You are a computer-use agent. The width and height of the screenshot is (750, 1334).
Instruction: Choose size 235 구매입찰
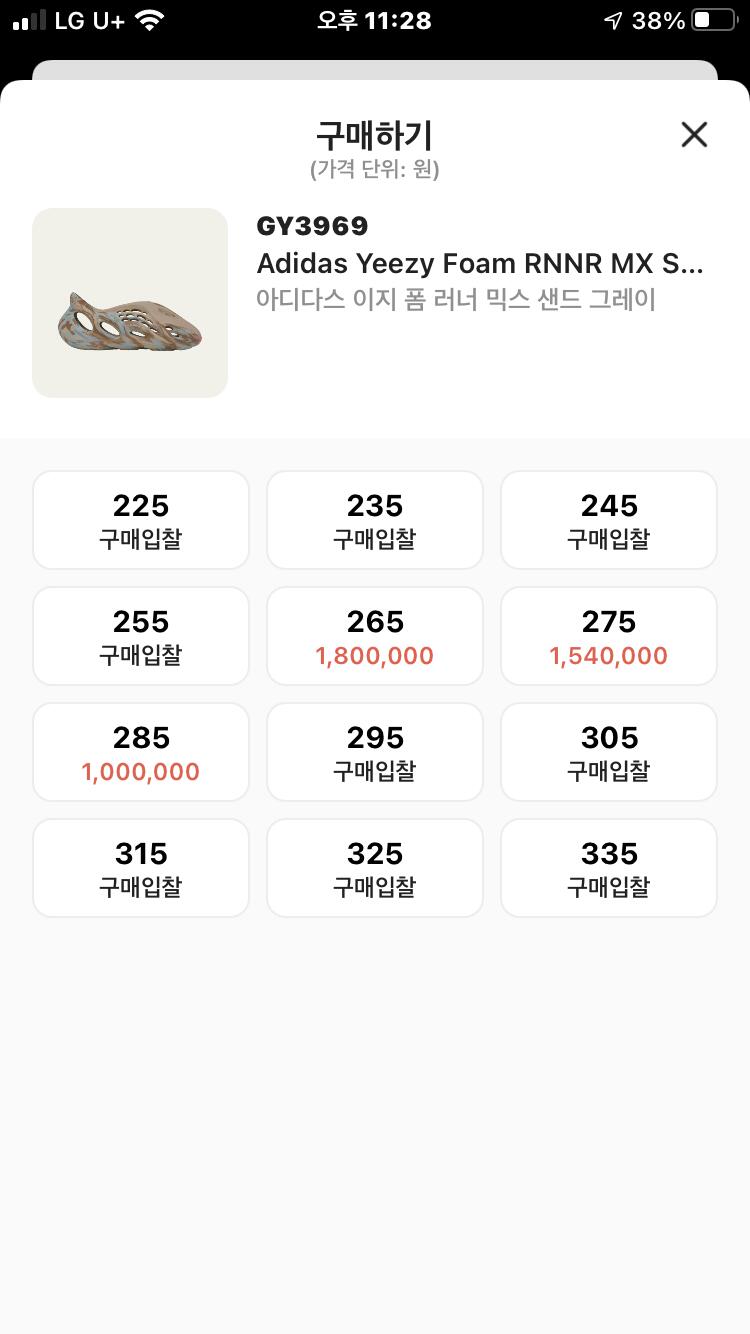(x=375, y=520)
